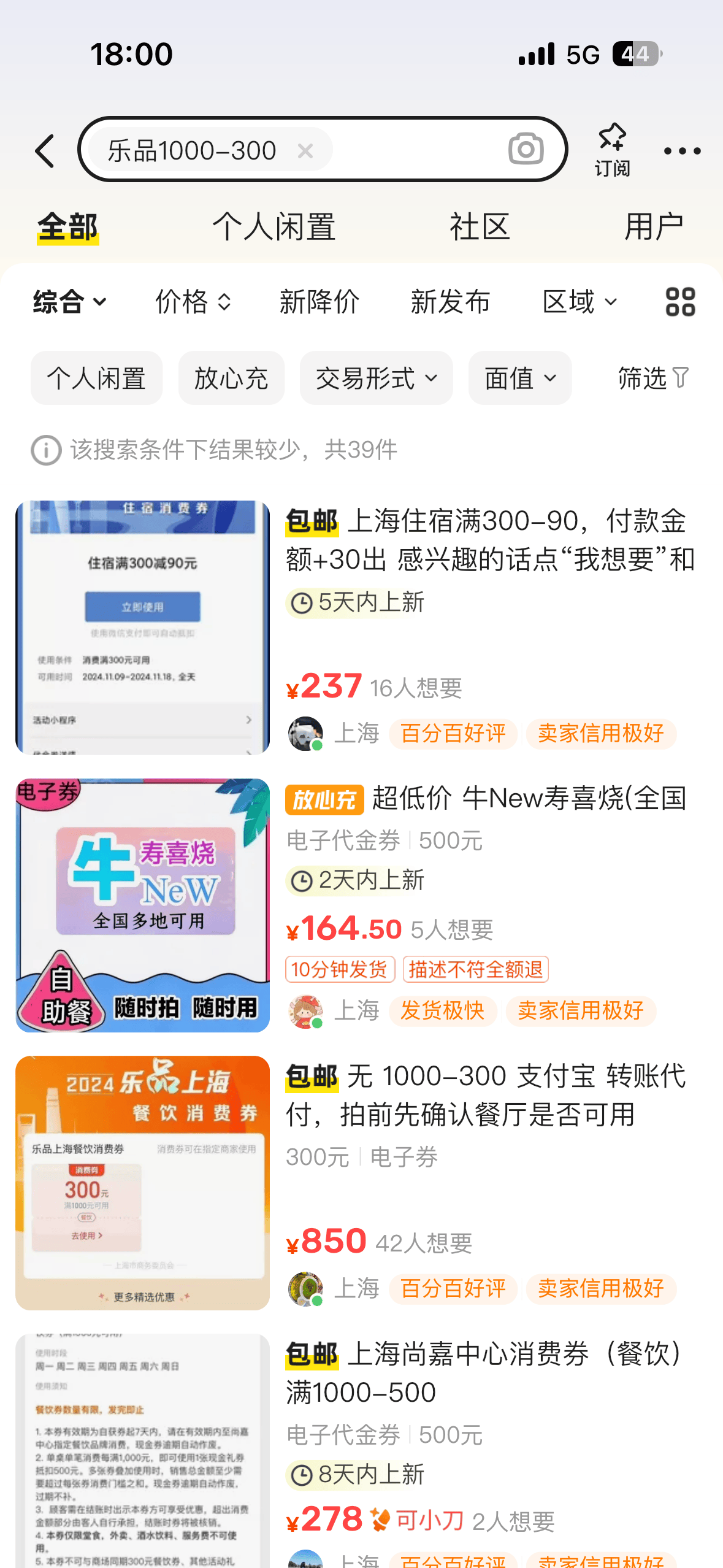This screenshot has height=1568, width=723.
Task: Go back to the previous page
Action: 45,151
